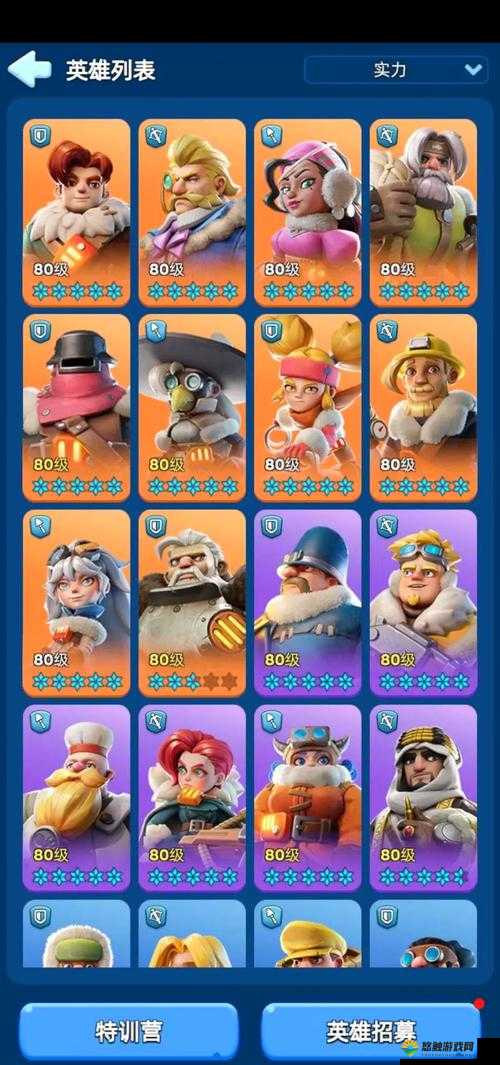Viewport: 500px width, 1065px height.
Task: Open the viking-helmet hero in orange coat
Action: point(308,798)
